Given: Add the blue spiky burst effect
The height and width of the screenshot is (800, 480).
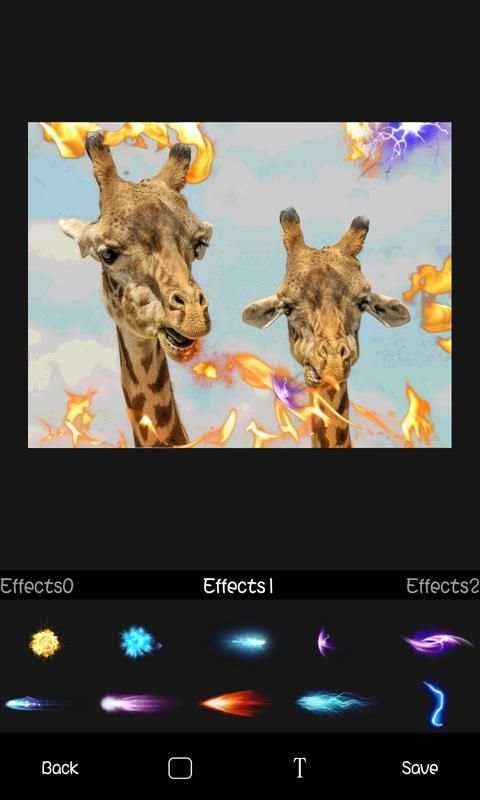Looking at the screenshot, I should [140, 642].
